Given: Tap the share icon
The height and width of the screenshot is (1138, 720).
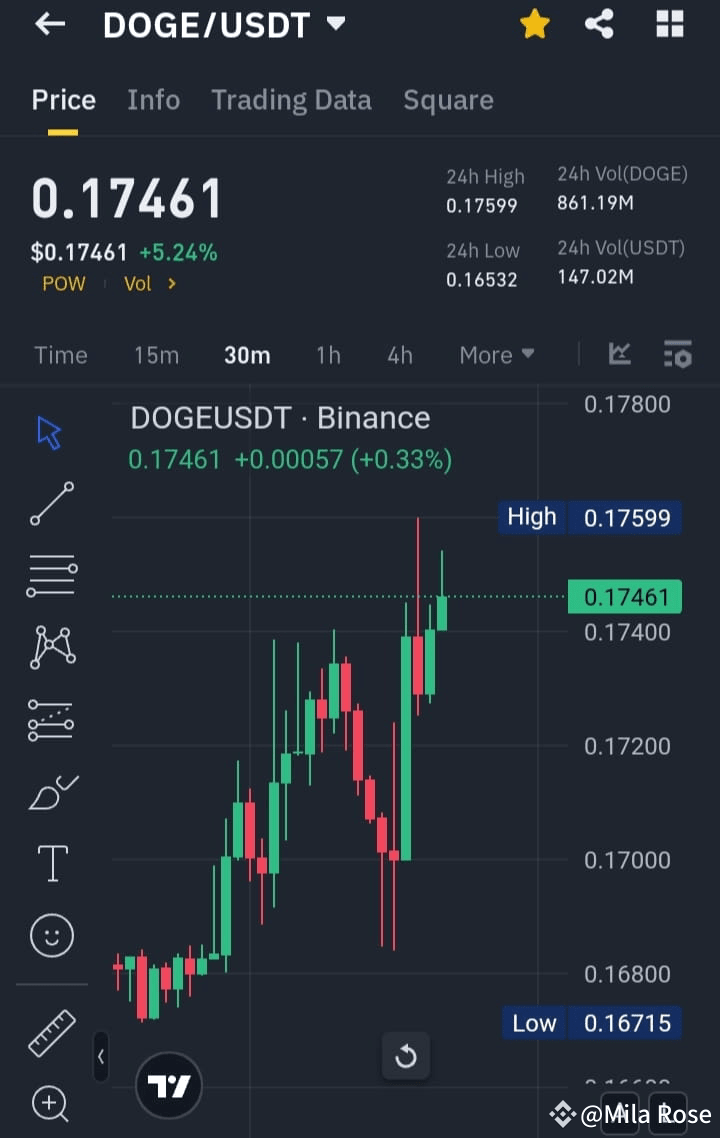Looking at the screenshot, I should point(600,24).
